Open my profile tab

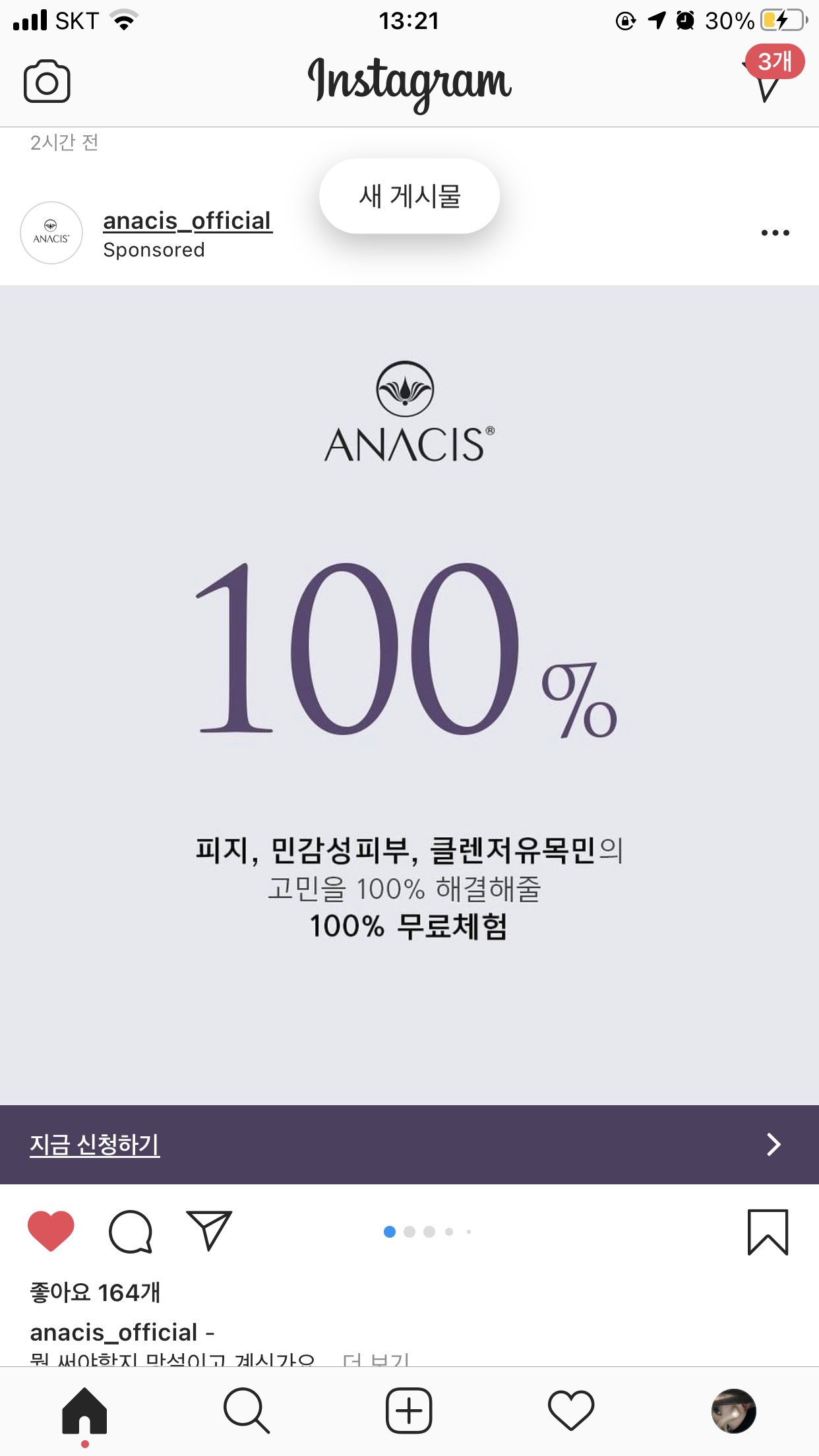[733, 1411]
